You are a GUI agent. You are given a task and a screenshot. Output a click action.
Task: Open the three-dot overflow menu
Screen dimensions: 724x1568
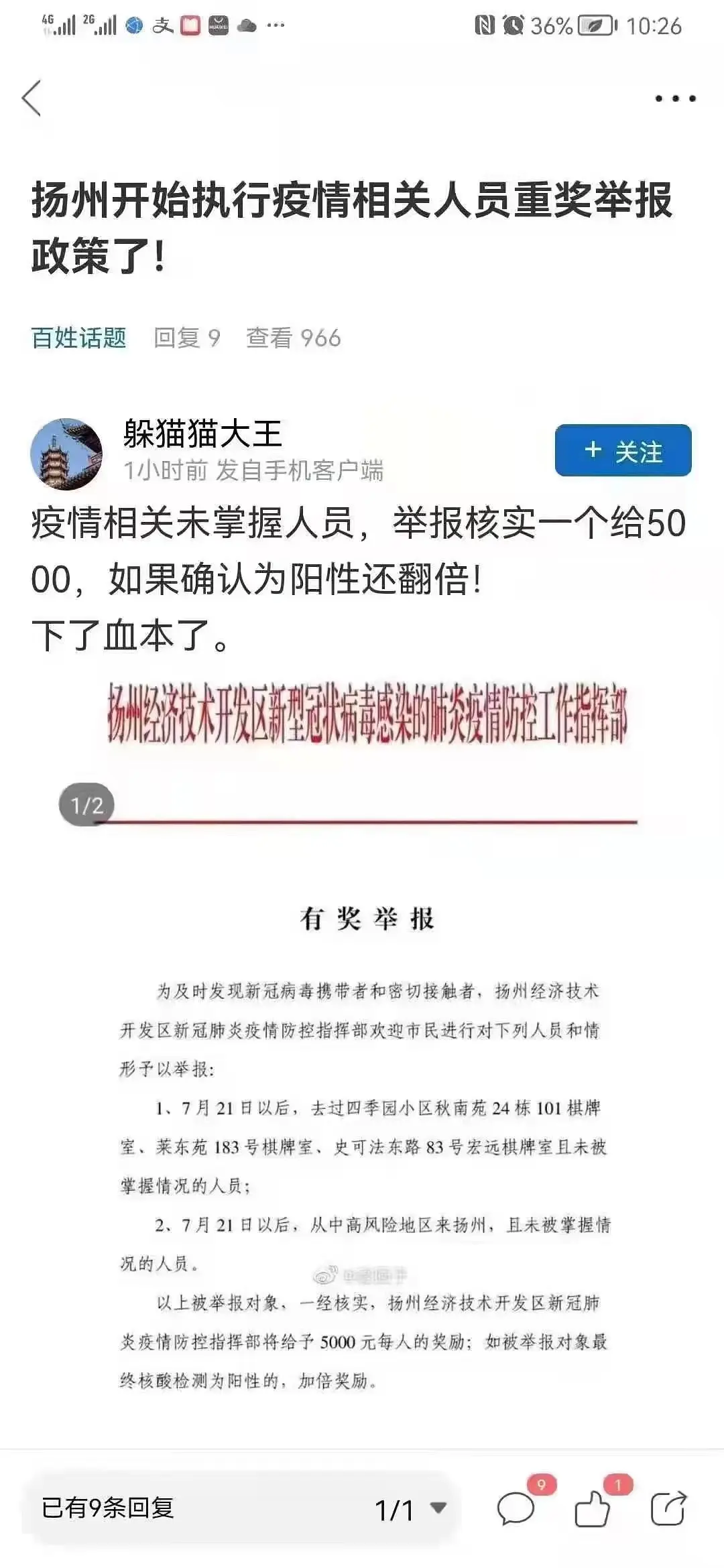[x=674, y=99]
